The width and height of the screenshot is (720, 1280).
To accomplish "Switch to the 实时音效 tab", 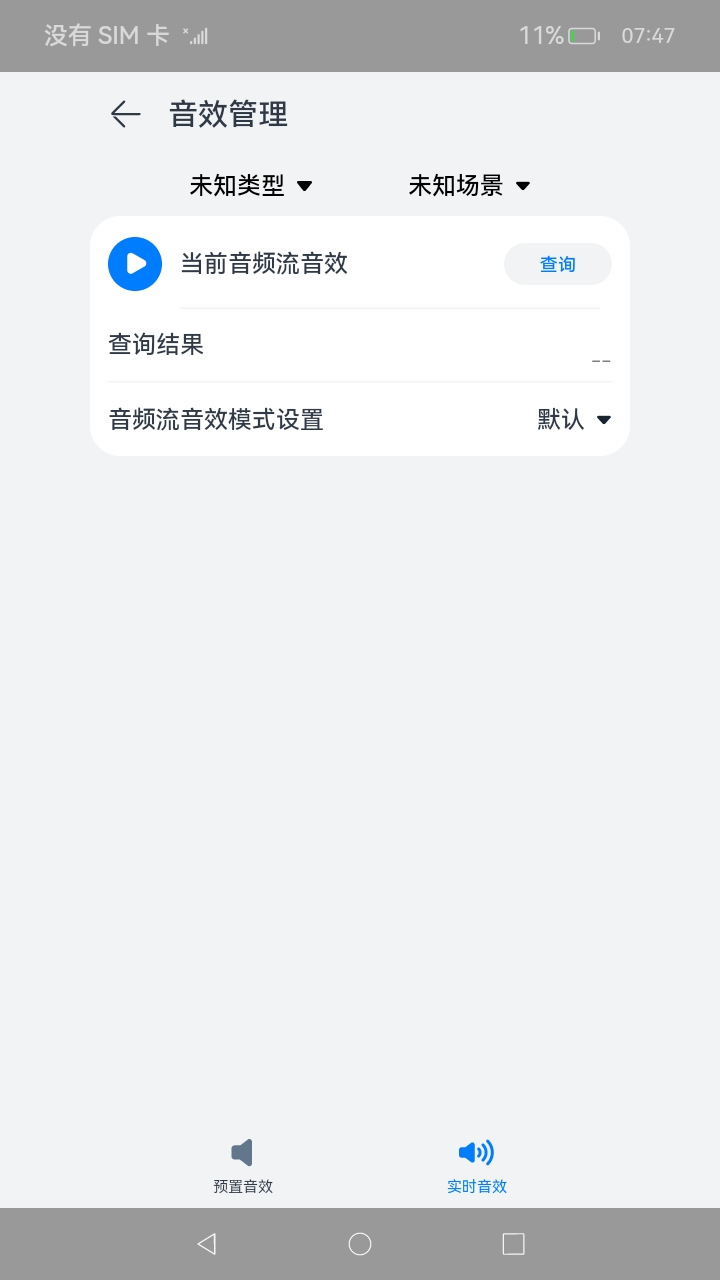I will [x=477, y=1166].
